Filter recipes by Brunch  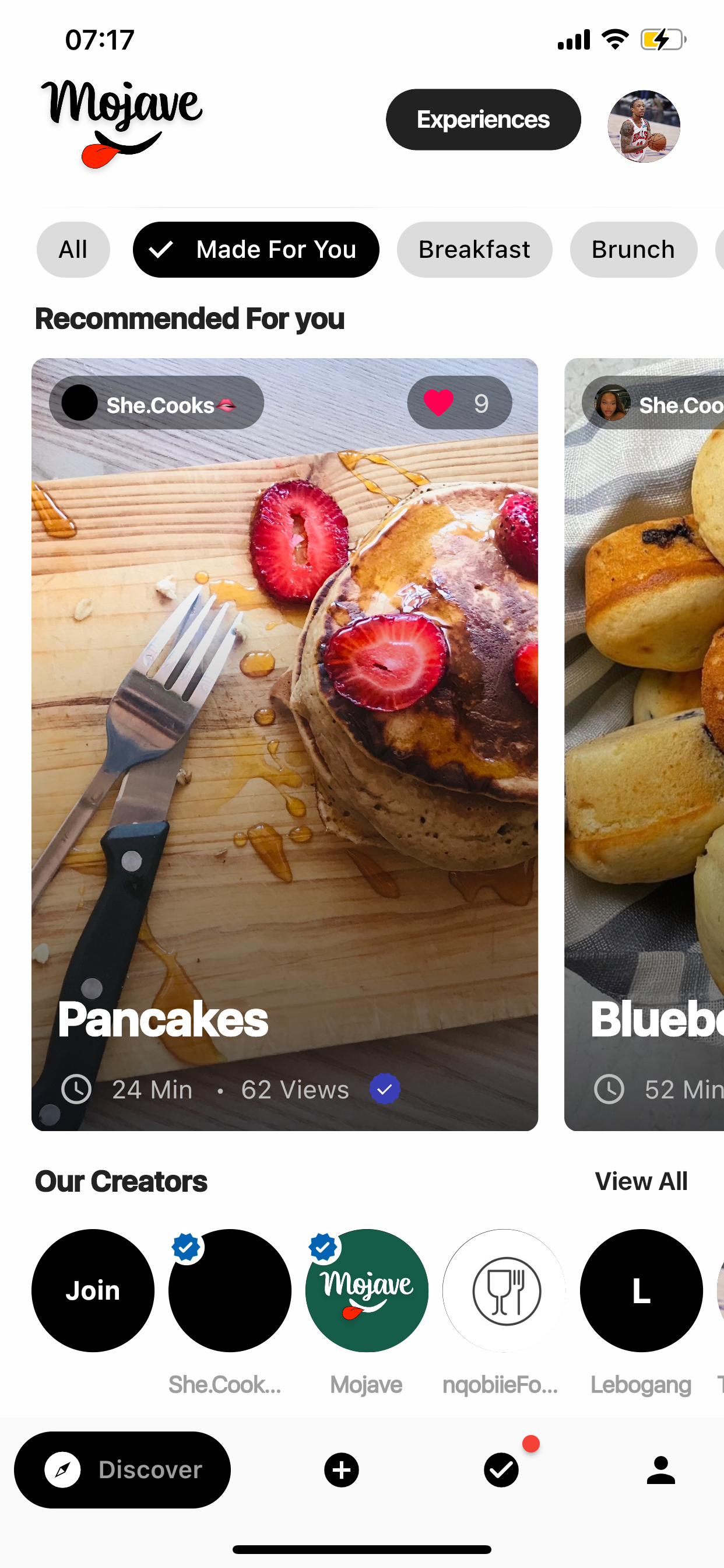(x=632, y=250)
